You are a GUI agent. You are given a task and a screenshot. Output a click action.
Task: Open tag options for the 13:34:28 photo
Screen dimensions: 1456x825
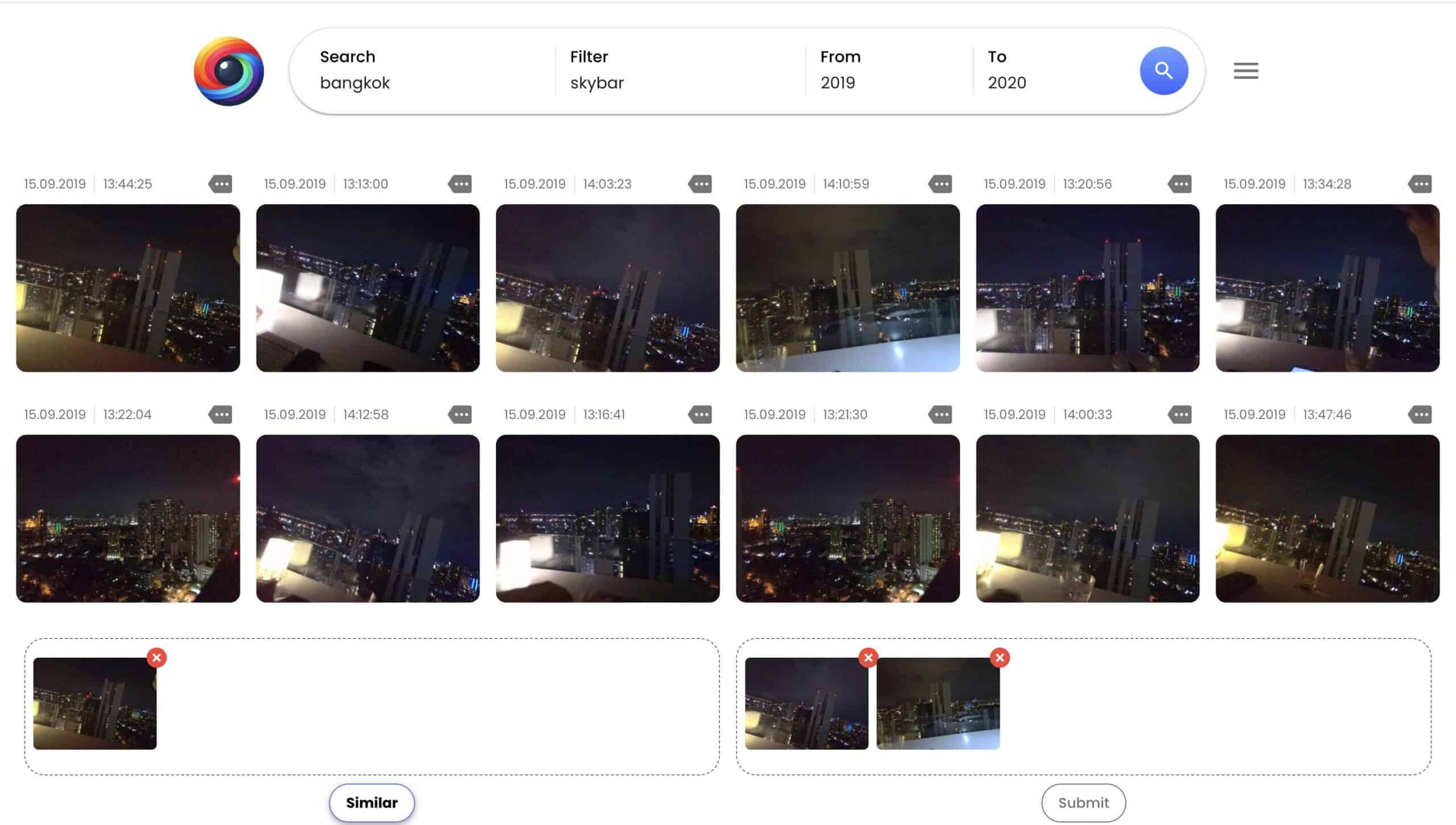click(1420, 184)
